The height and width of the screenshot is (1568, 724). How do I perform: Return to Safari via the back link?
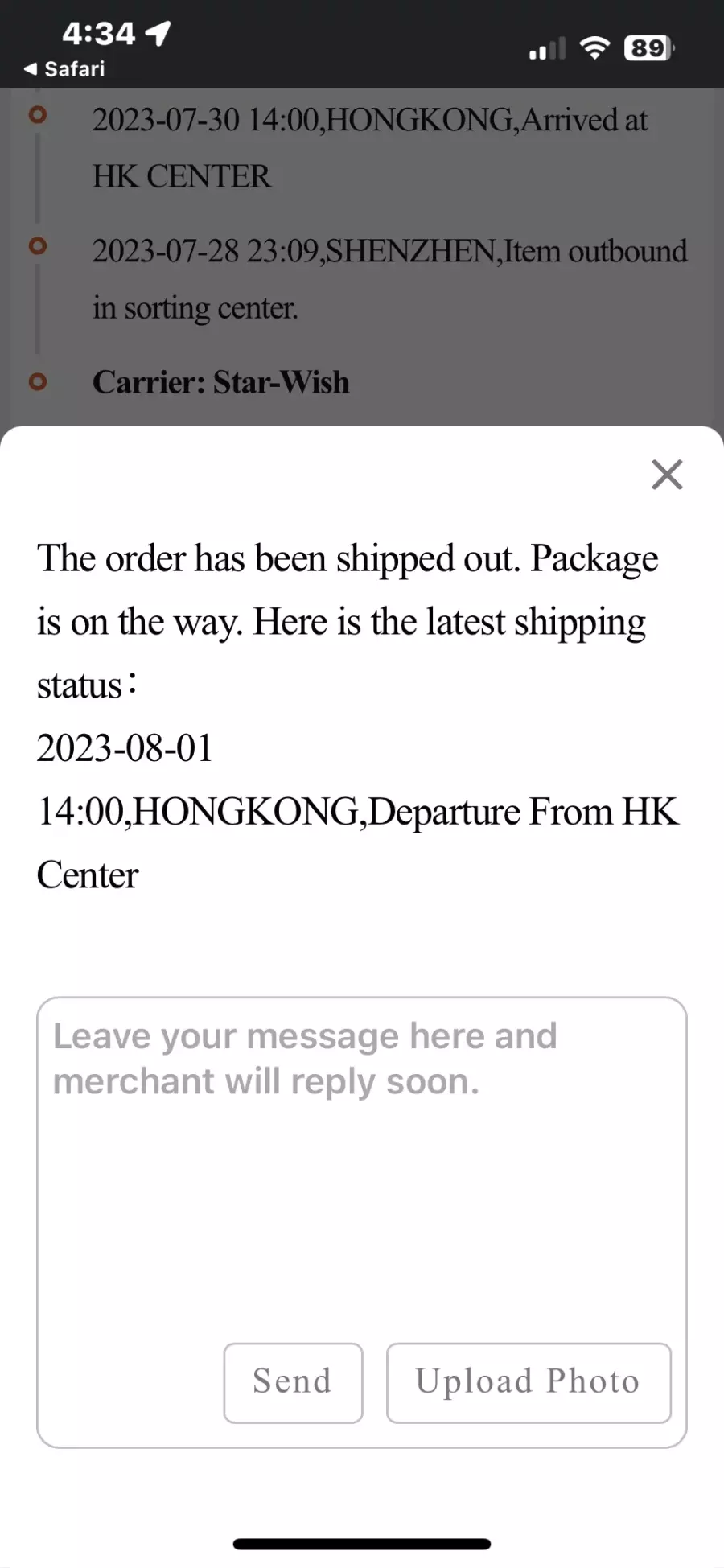(64, 69)
